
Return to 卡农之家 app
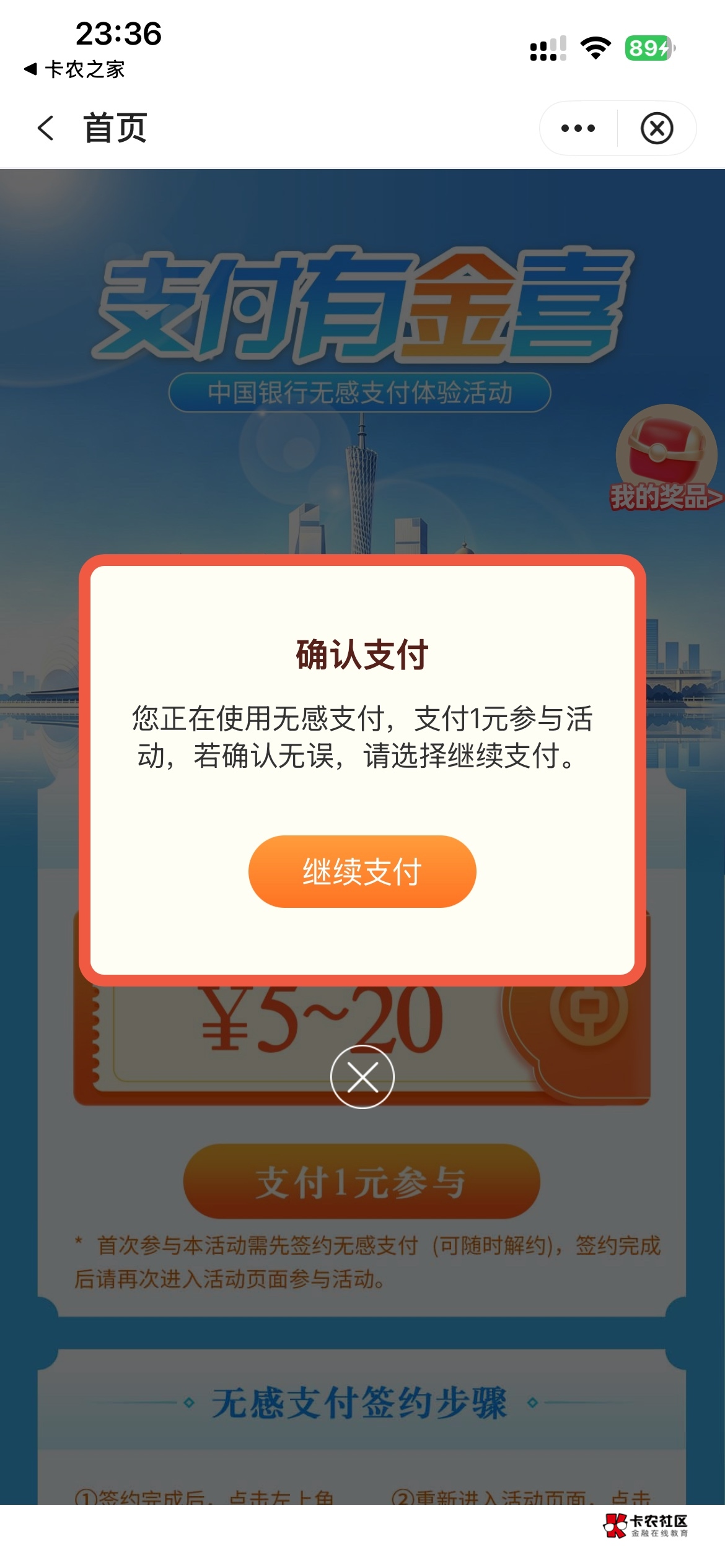[75, 69]
